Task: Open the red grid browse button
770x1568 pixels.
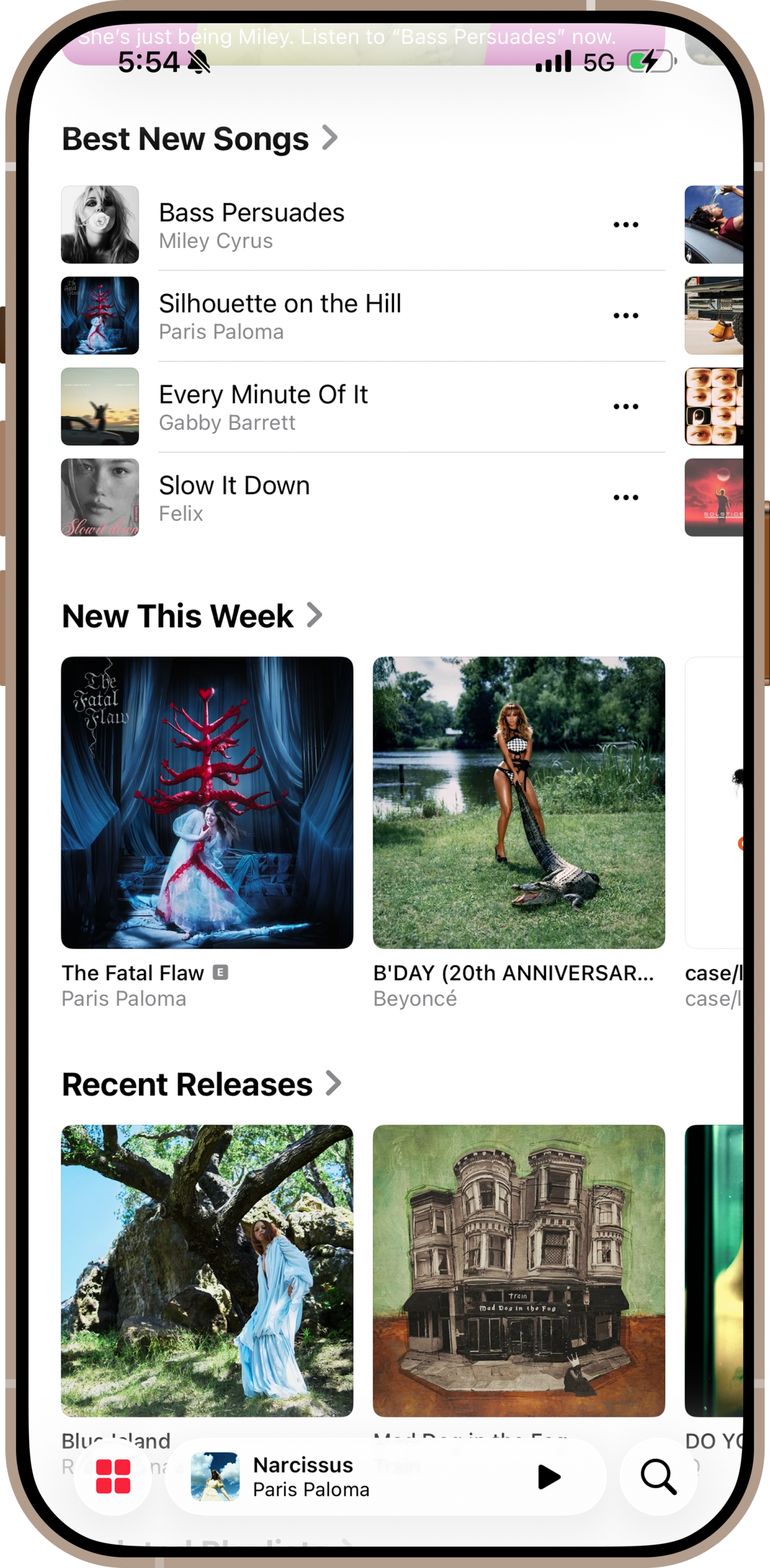Action: click(113, 1477)
